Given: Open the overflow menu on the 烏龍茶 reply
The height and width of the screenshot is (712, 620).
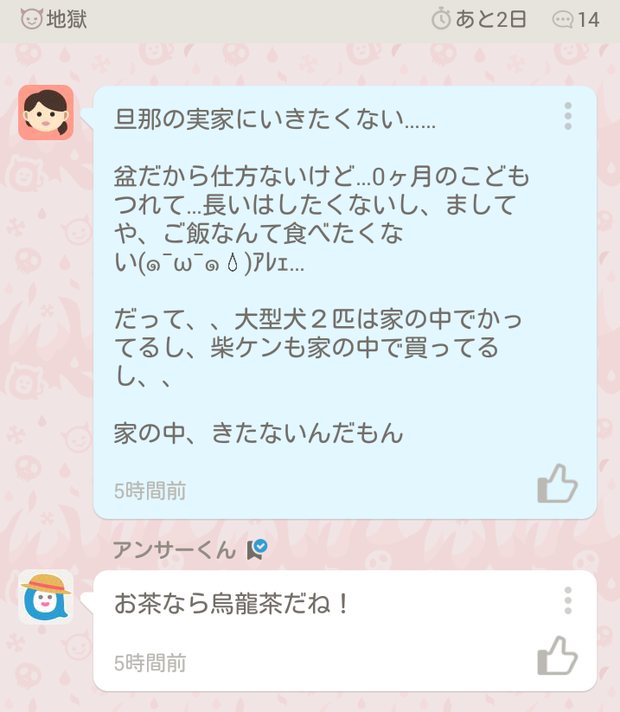Looking at the screenshot, I should pos(567,600).
